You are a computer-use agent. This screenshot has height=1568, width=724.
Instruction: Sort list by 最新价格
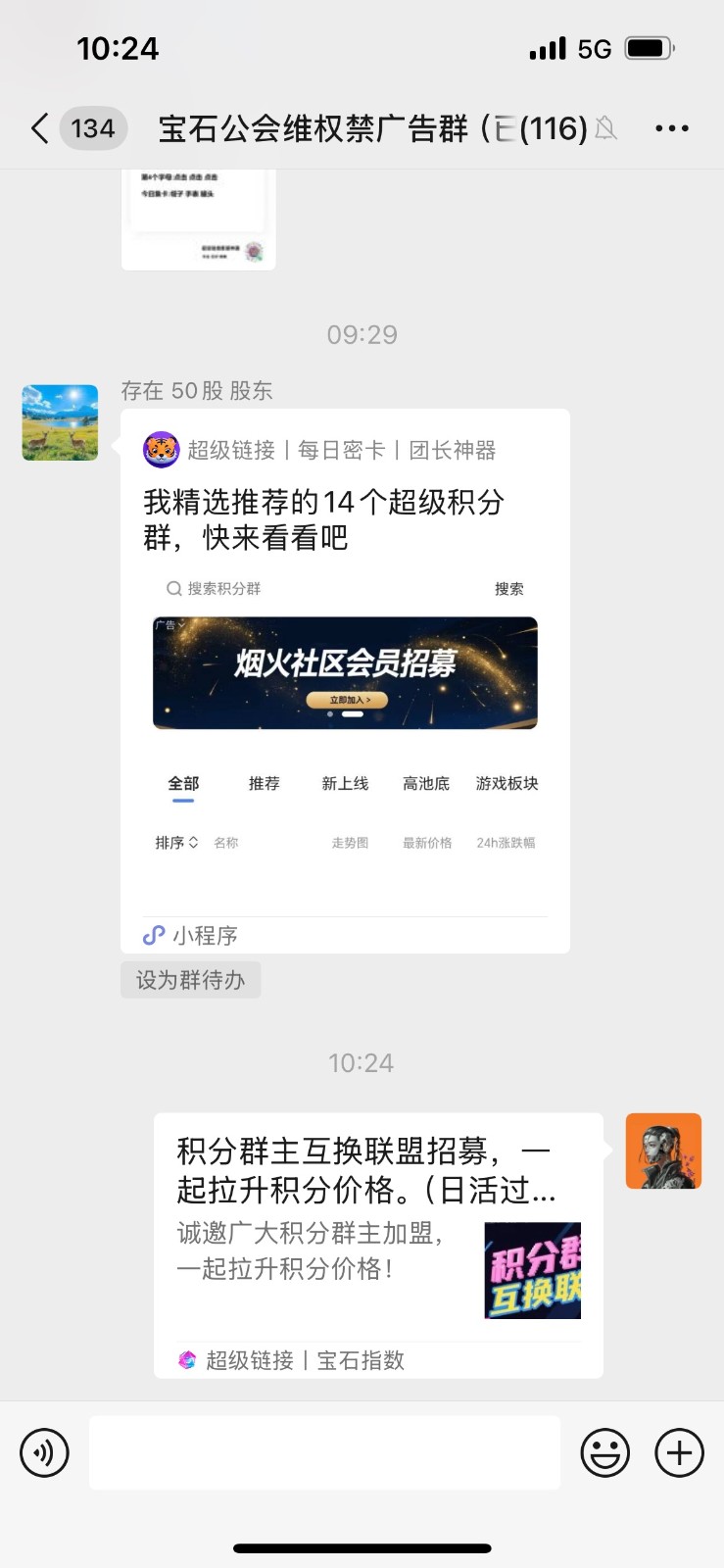tap(426, 842)
